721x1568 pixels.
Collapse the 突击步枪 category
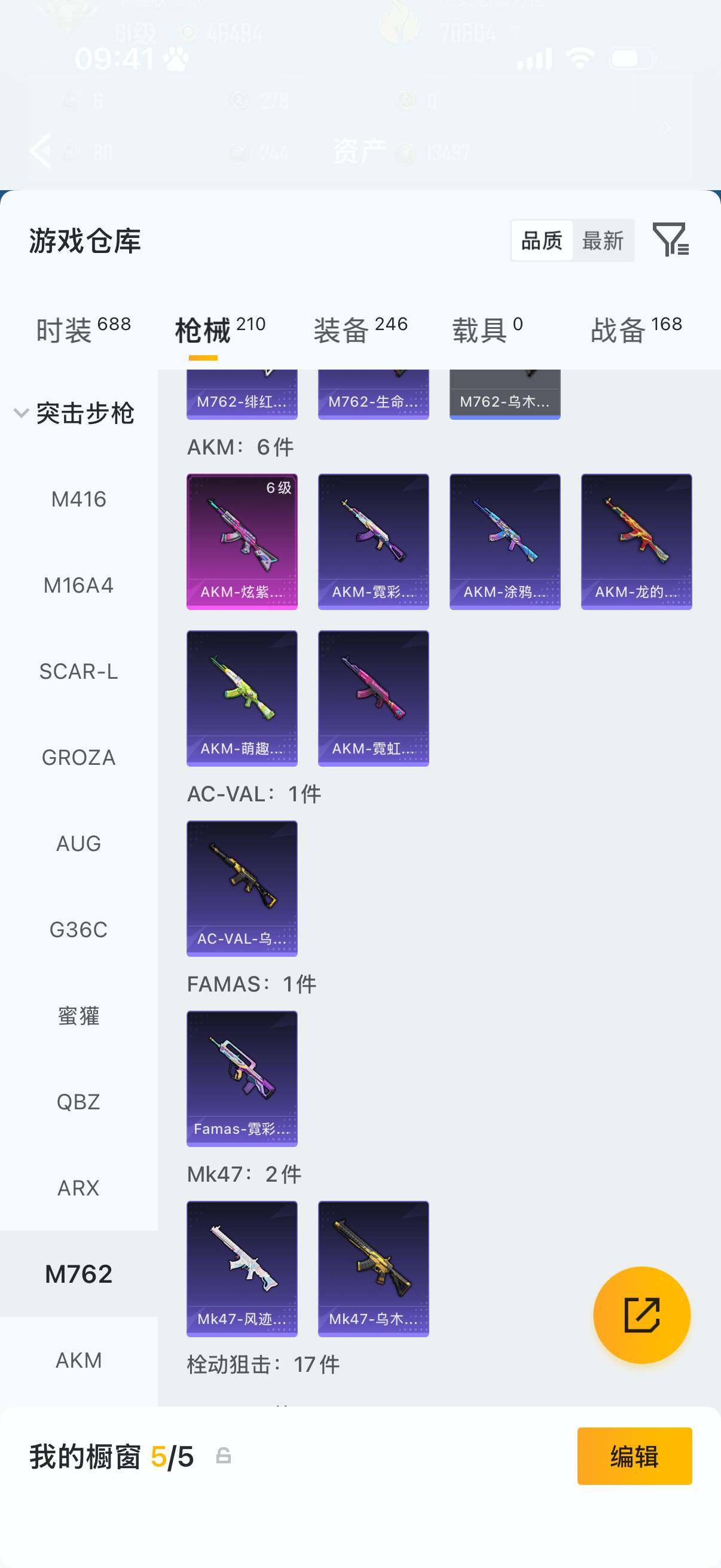point(74,413)
